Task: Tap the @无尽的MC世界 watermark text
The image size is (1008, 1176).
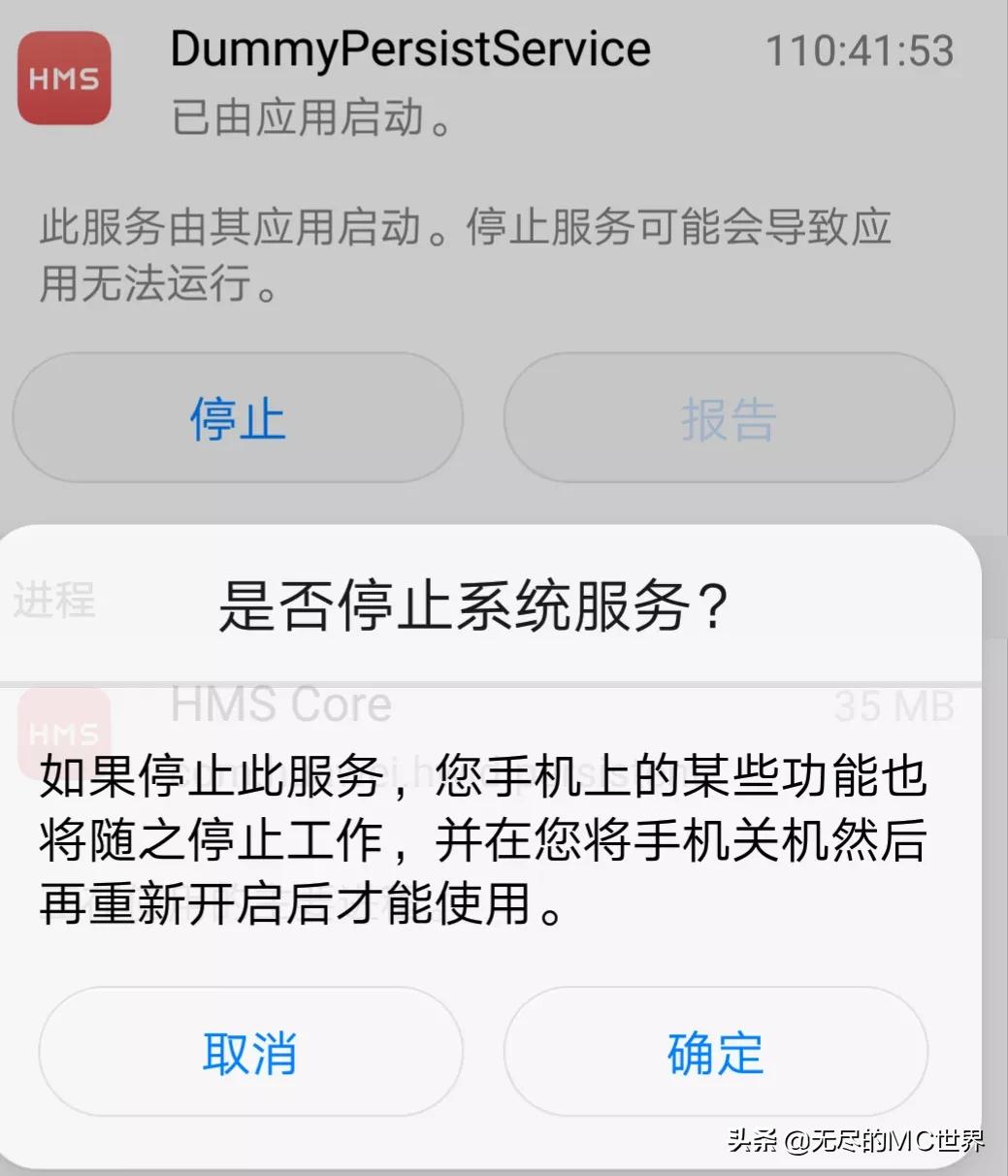Action: click(x=878, y=1142)
